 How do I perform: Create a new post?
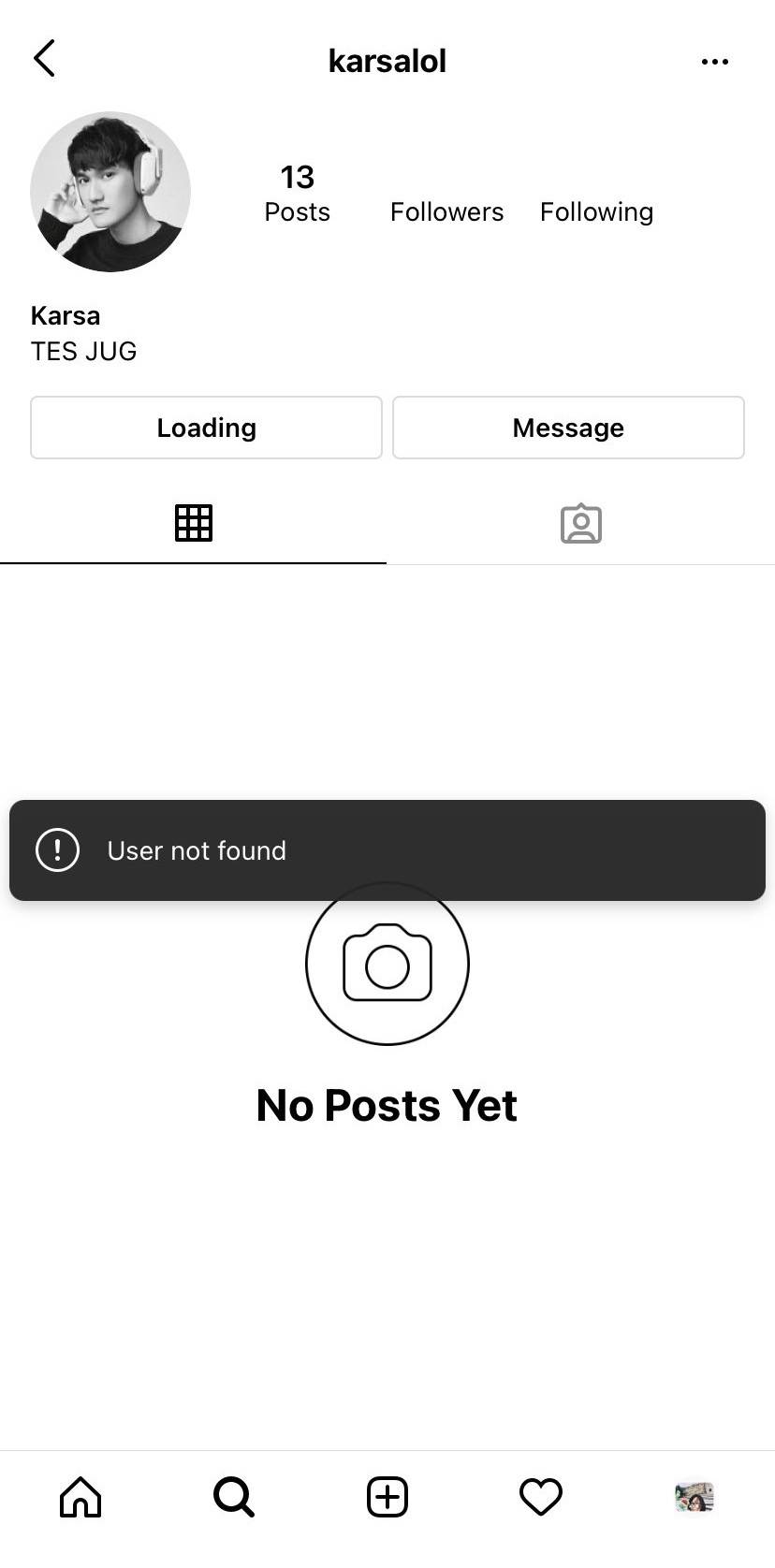[387, 1496]
